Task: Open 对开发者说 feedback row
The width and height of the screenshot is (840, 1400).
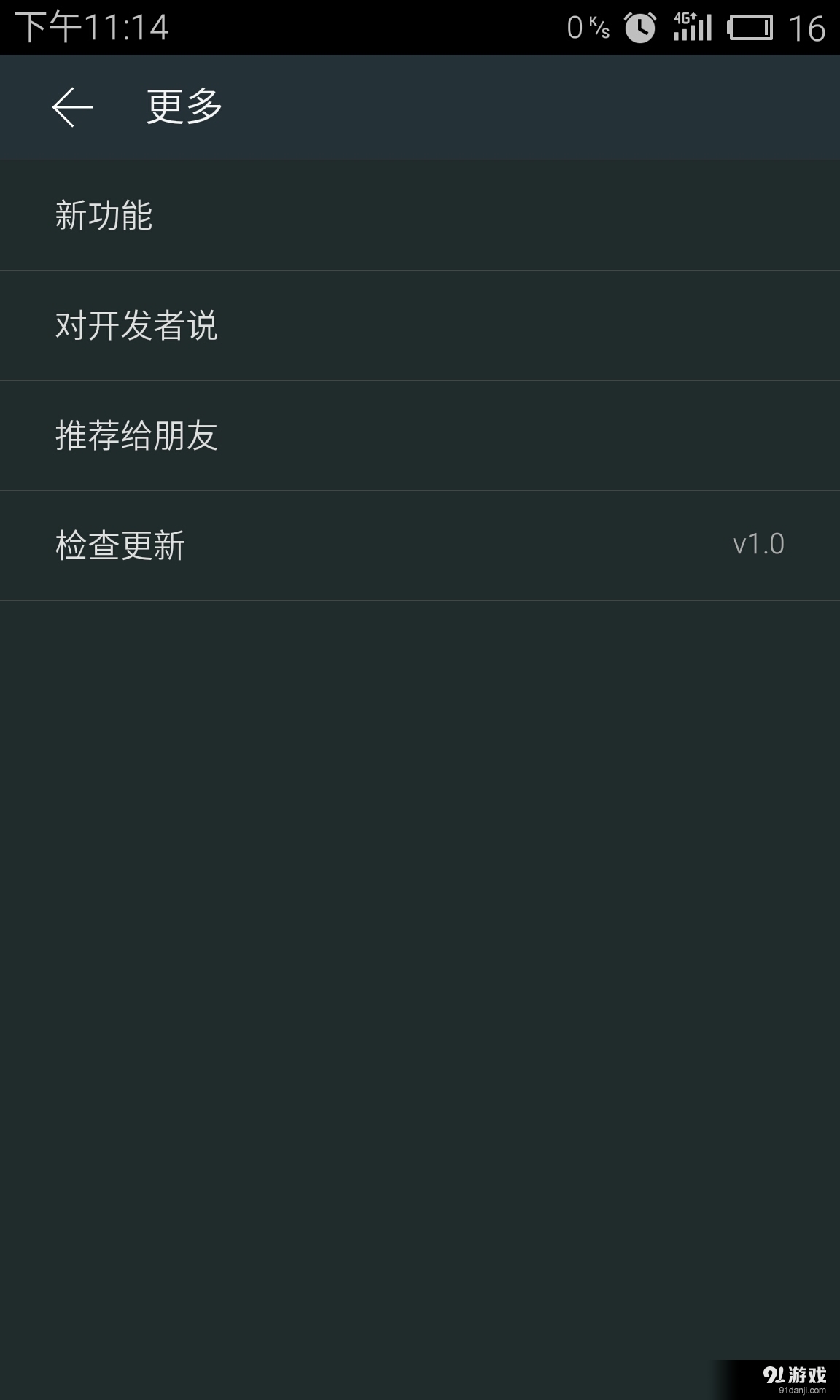Action: click(420, 325)
